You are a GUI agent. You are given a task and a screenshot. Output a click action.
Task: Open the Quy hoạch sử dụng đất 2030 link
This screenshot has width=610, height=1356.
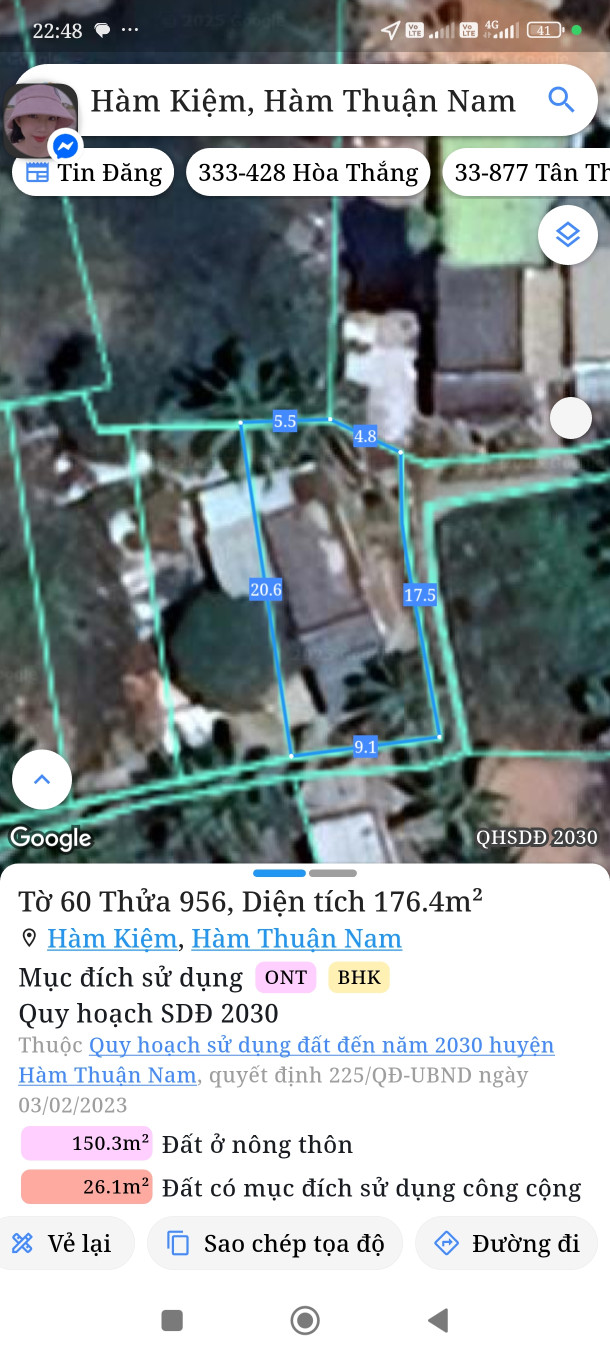coord(320,1046)
